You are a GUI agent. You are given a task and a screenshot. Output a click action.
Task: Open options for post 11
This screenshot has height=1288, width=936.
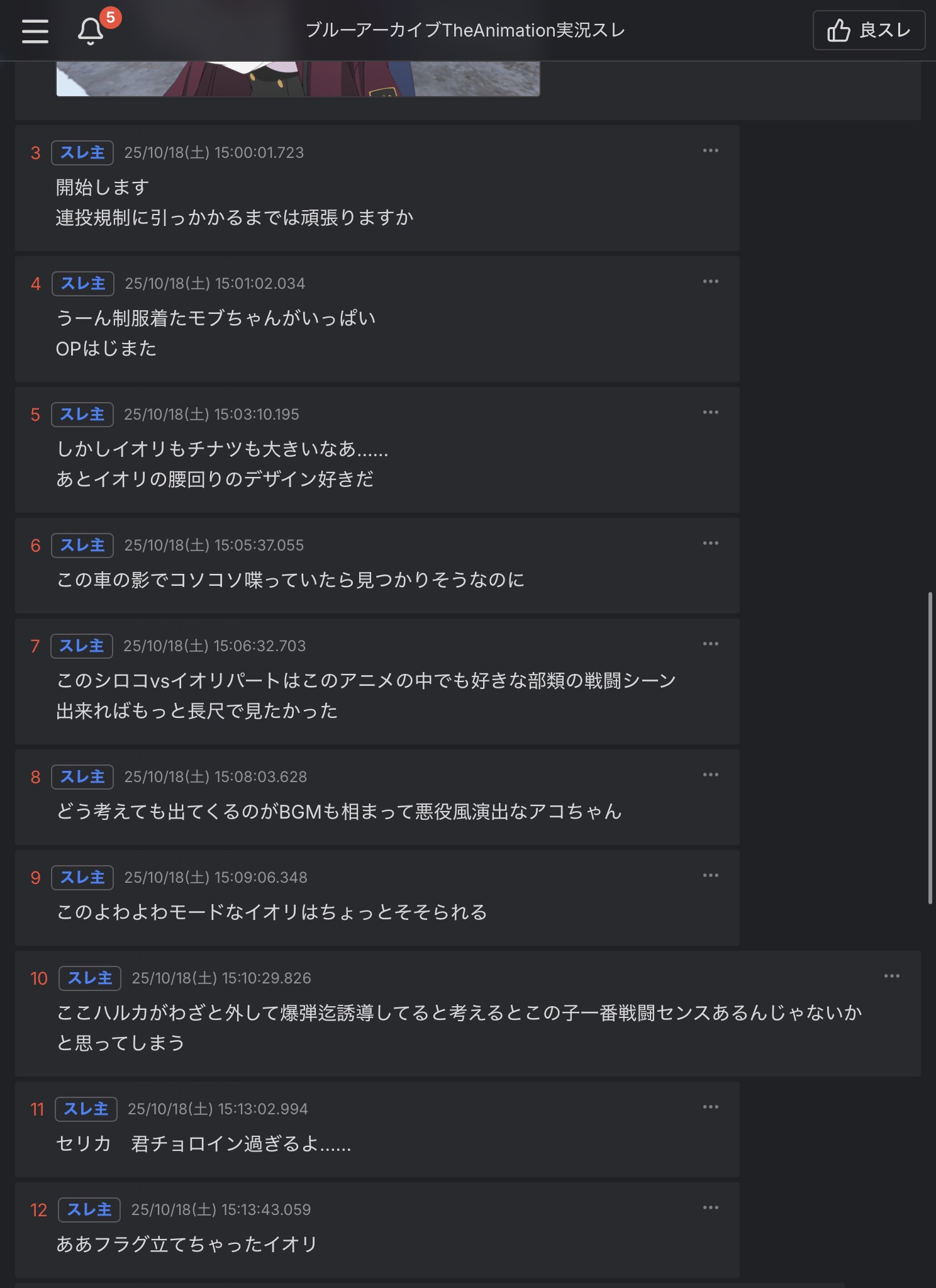click(710, 1107)
